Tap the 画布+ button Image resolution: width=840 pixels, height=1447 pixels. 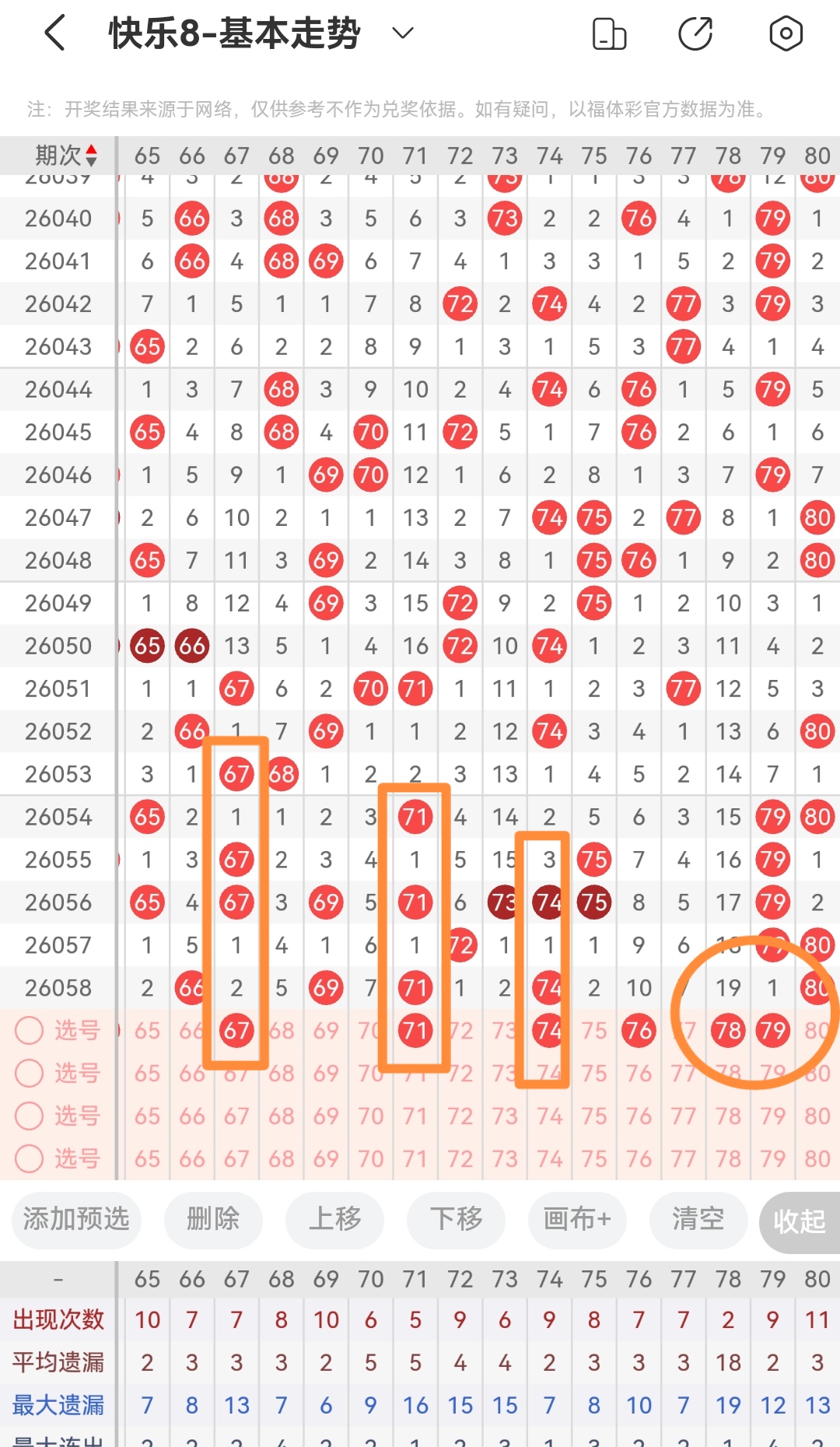click(x=577, y=1219)
